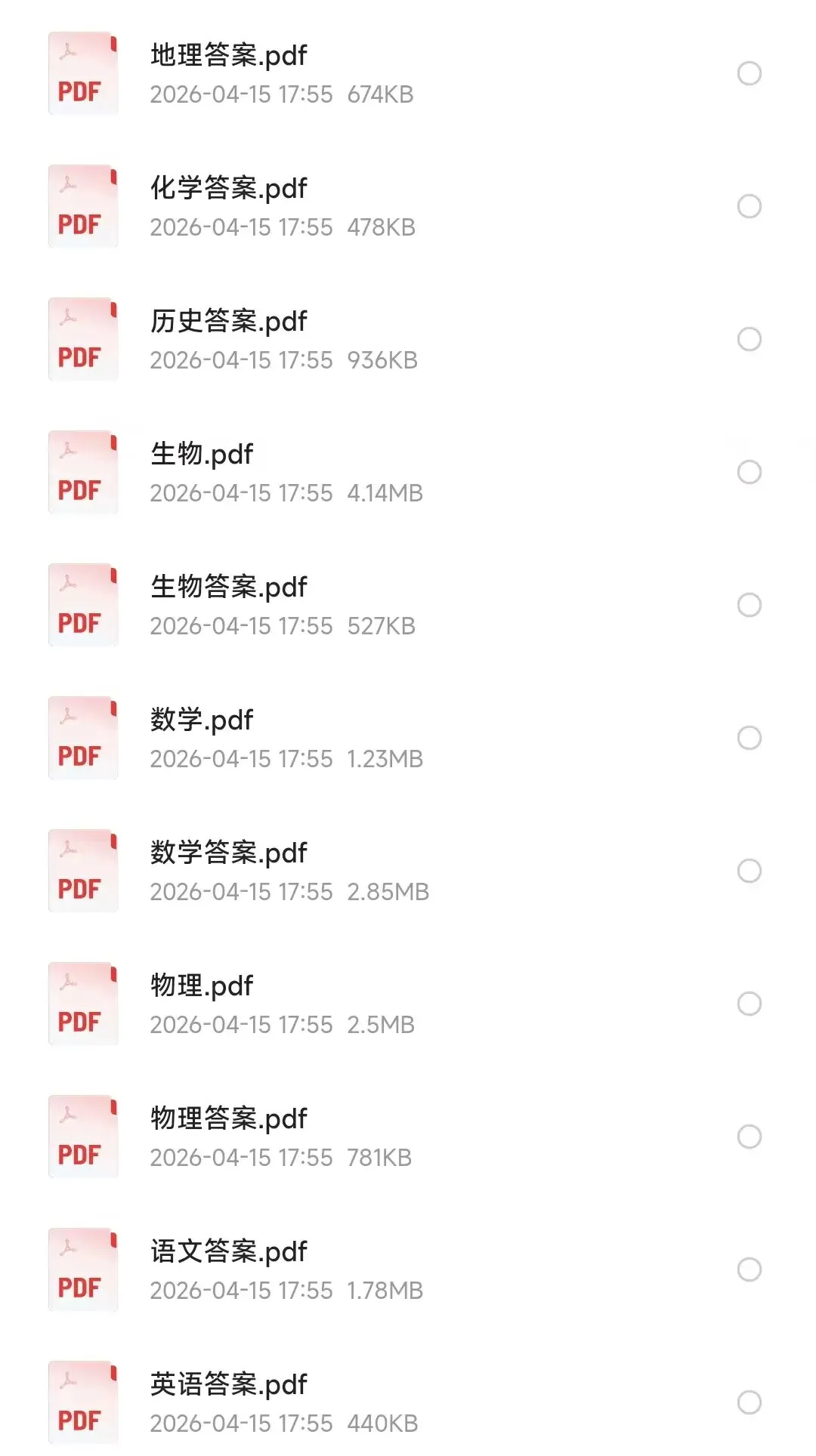Select 英语答案.pdf with its circle
816x1456 pixels.
pos(749,1402)
